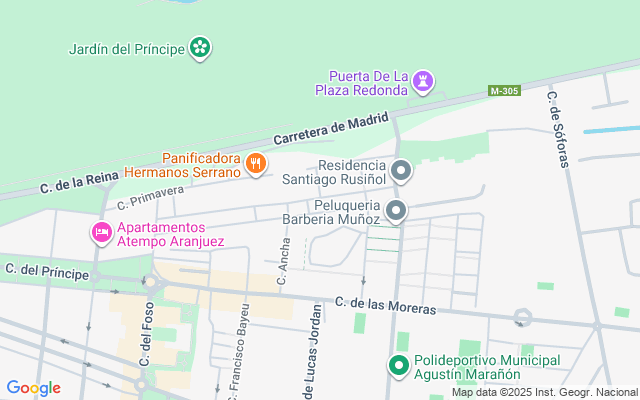Tap the Polideportivo Municipal Agustín Marañón marker
This screenshot has height=400, width=640.
[399, 367]
